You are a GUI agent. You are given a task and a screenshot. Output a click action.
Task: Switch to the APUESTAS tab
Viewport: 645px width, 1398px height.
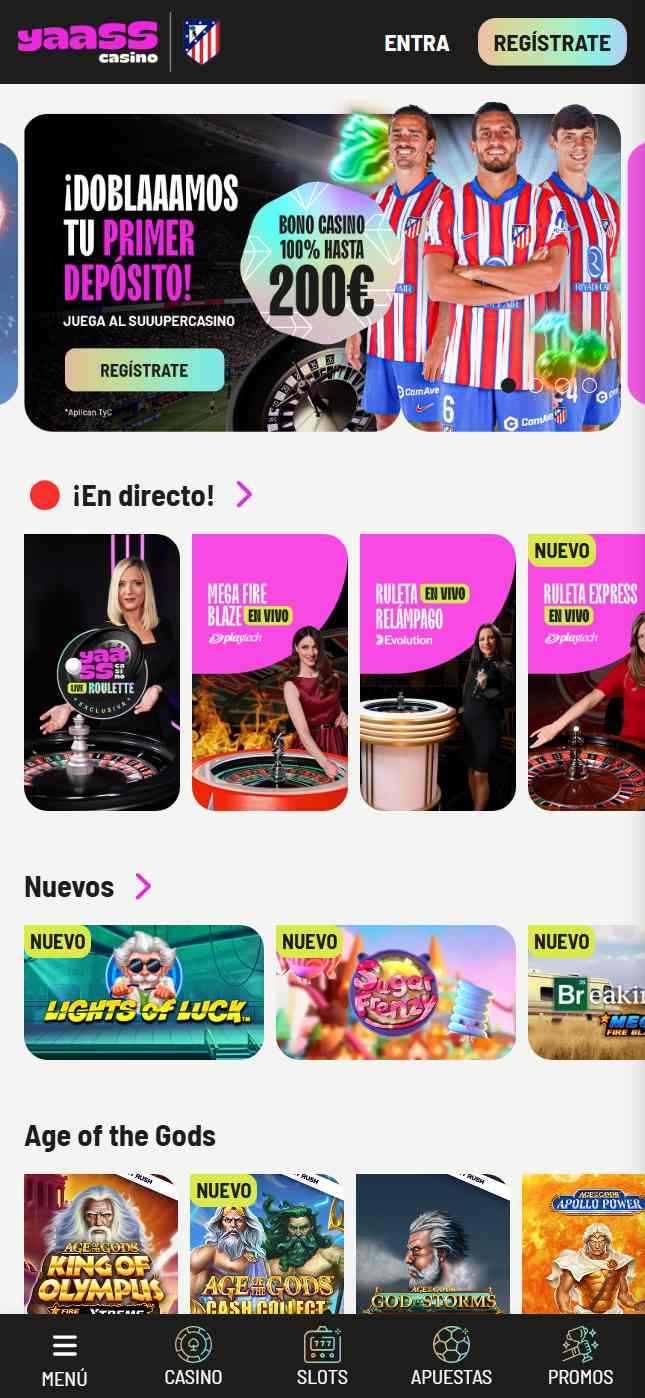[x=451, y=1358]
